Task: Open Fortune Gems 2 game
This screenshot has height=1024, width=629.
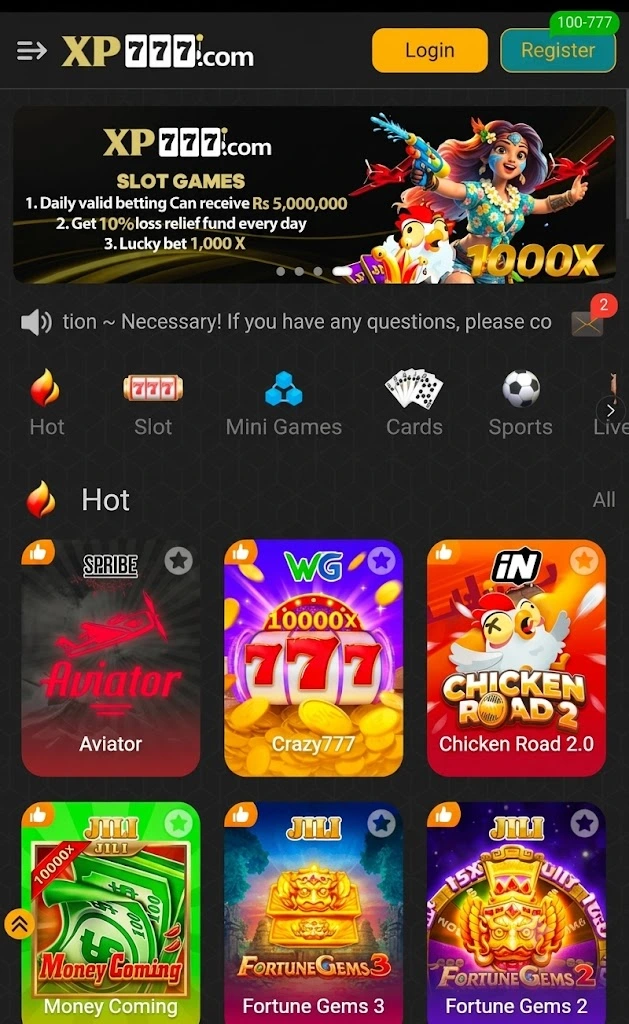Action: pos(517,912)
